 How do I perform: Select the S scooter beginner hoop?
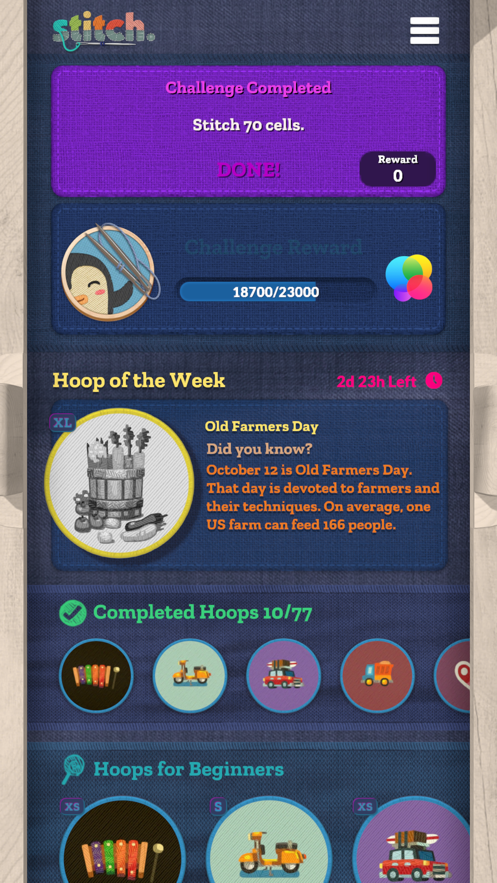tap(269, 841)
